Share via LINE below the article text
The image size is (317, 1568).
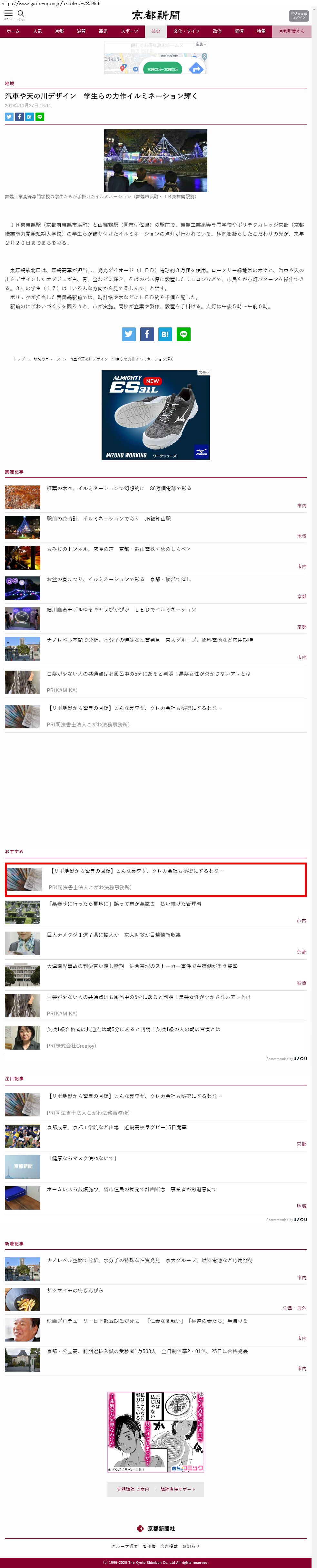click(183, 334)
